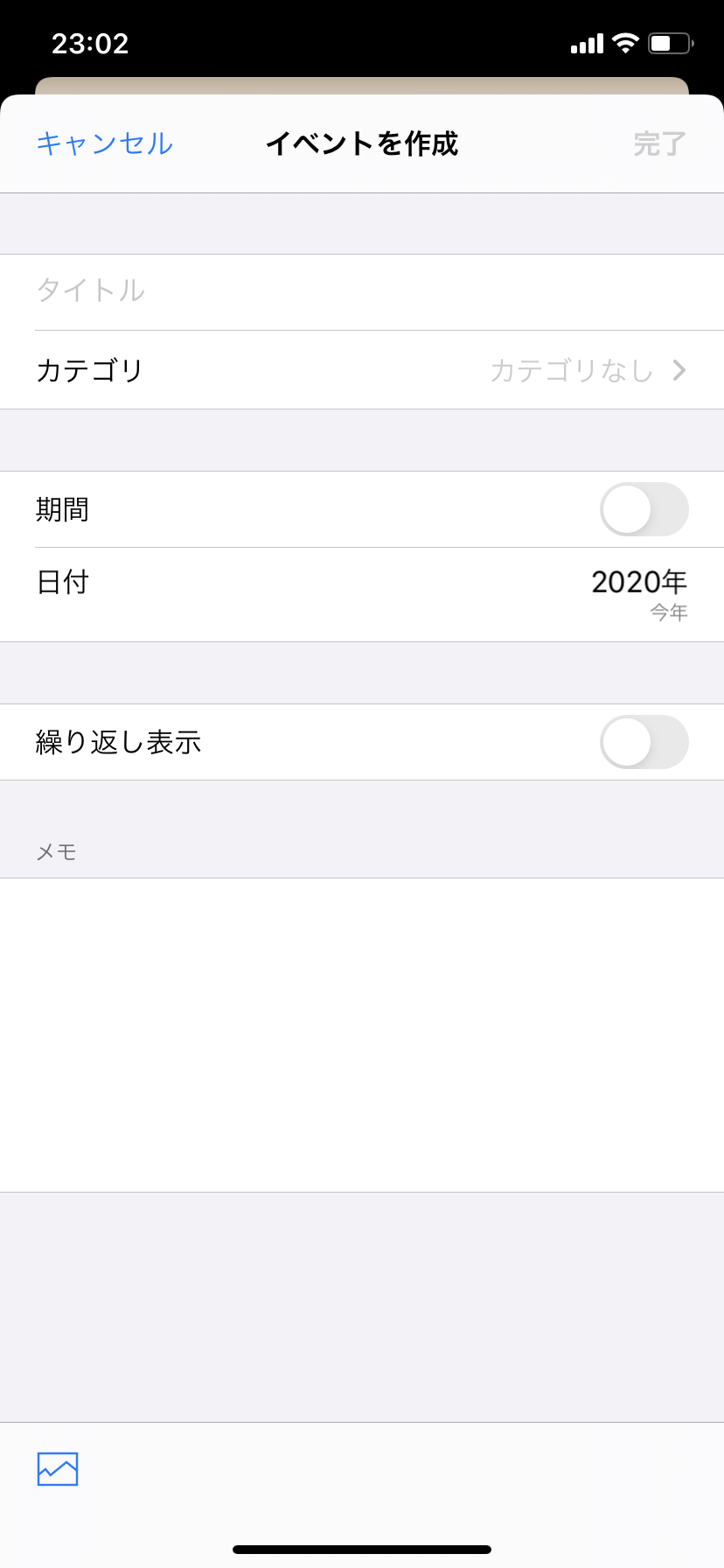Viewport: 724px width, 1568px height.
Task: Open the カテゴリ selection row
Action: (362, 370)
